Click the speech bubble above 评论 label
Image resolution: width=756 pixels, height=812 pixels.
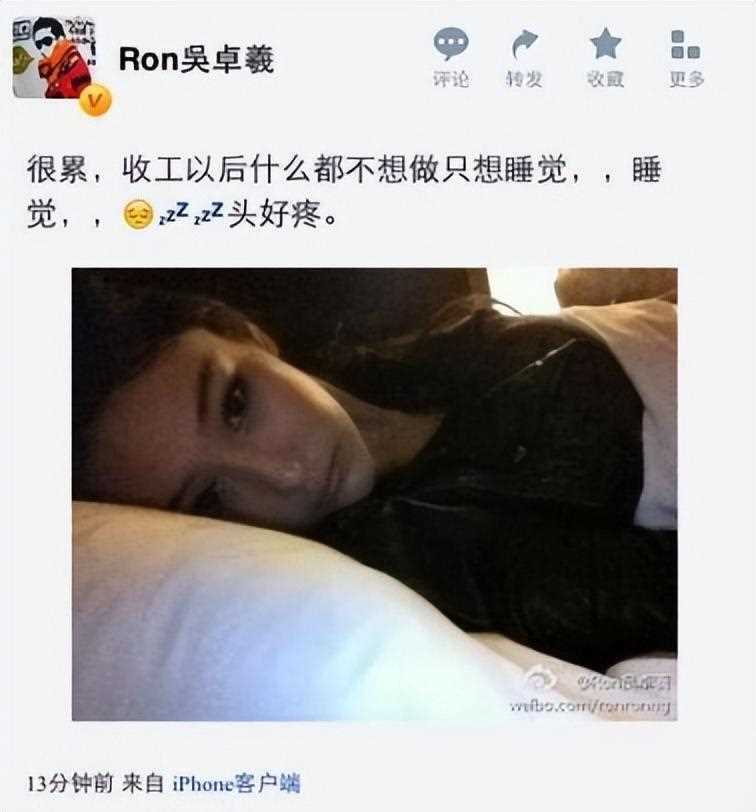pos(454,42)
